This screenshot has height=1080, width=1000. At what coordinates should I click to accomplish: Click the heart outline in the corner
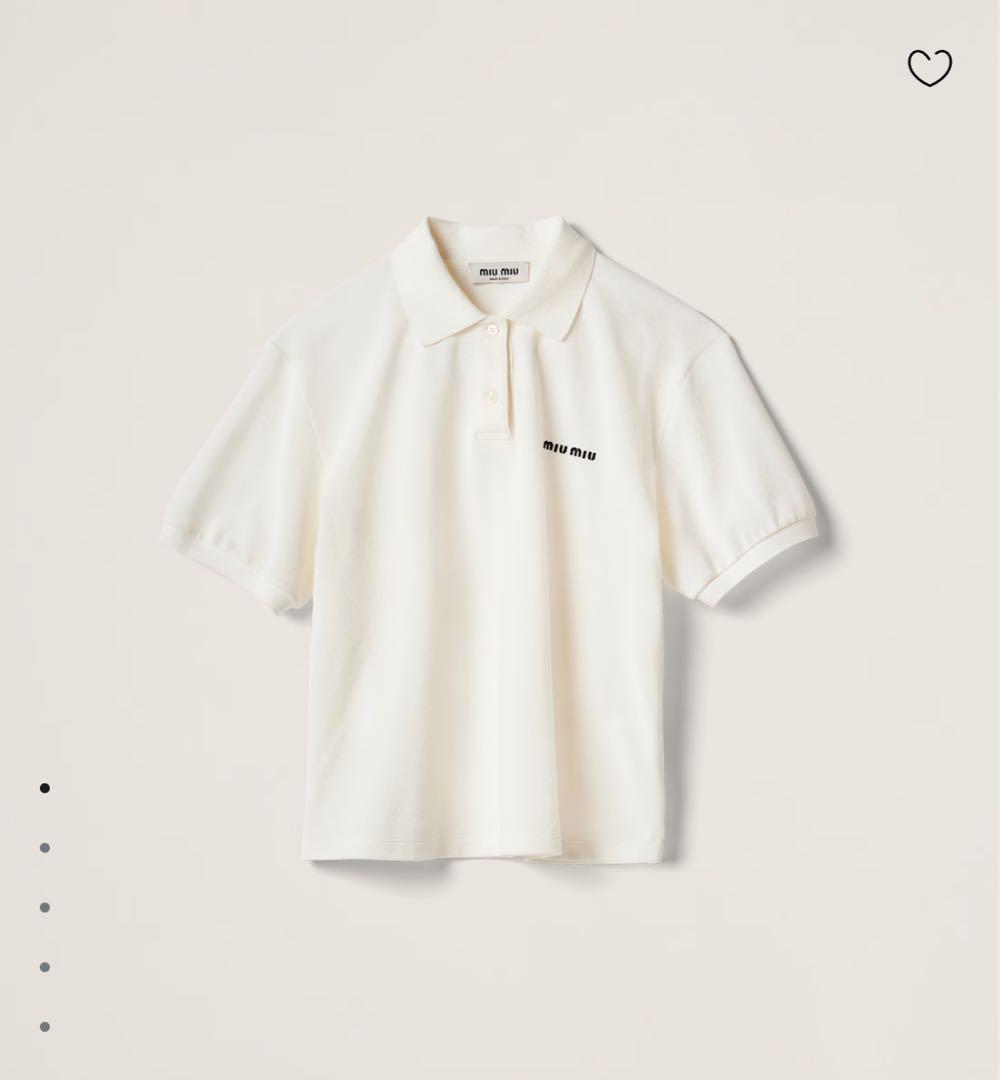pyautogui.click(x=930, y=67)
